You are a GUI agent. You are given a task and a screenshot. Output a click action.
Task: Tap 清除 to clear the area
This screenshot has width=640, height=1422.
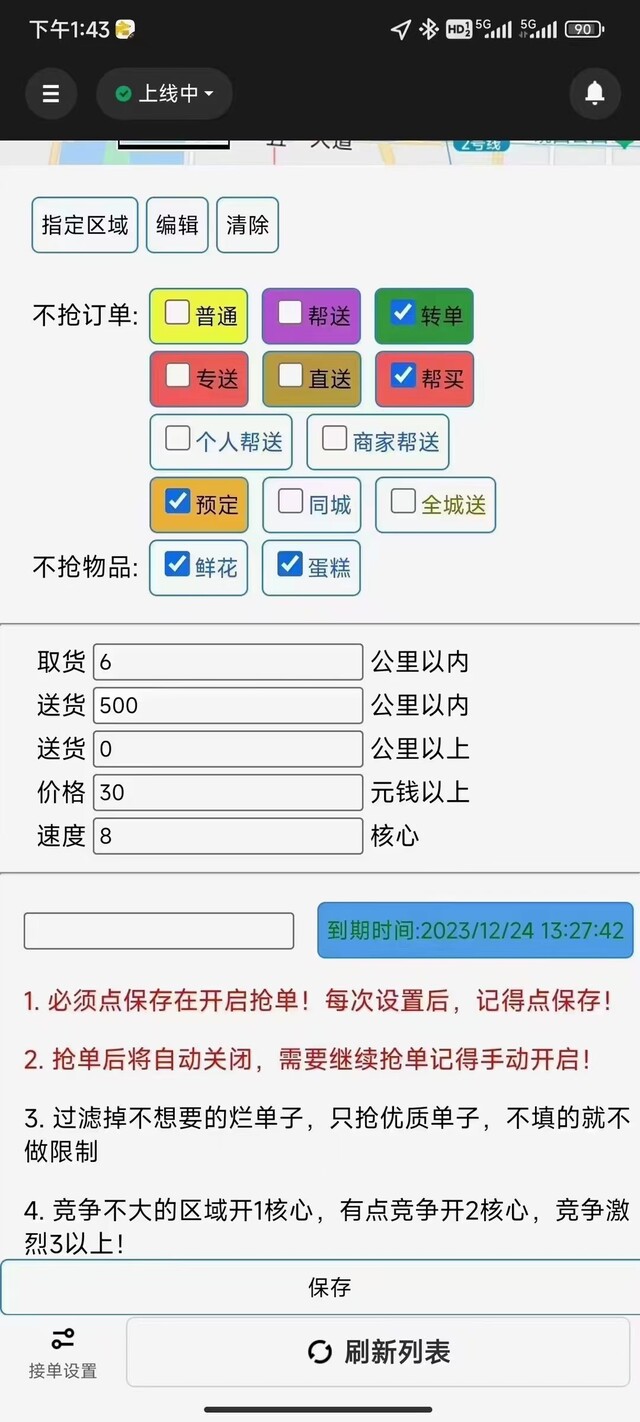(x=247, y=225)
